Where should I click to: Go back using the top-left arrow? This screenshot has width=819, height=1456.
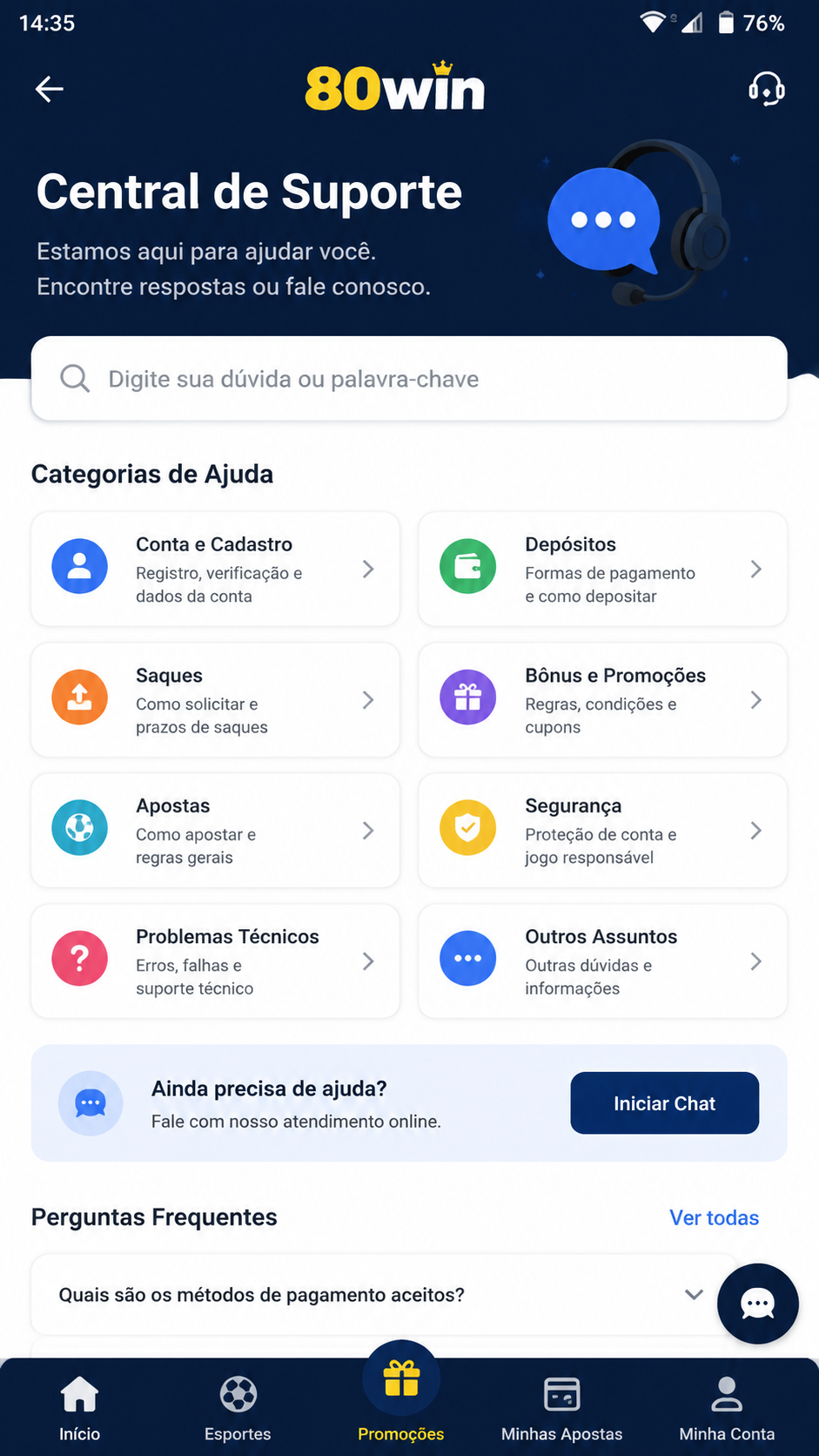coord(50,89)
